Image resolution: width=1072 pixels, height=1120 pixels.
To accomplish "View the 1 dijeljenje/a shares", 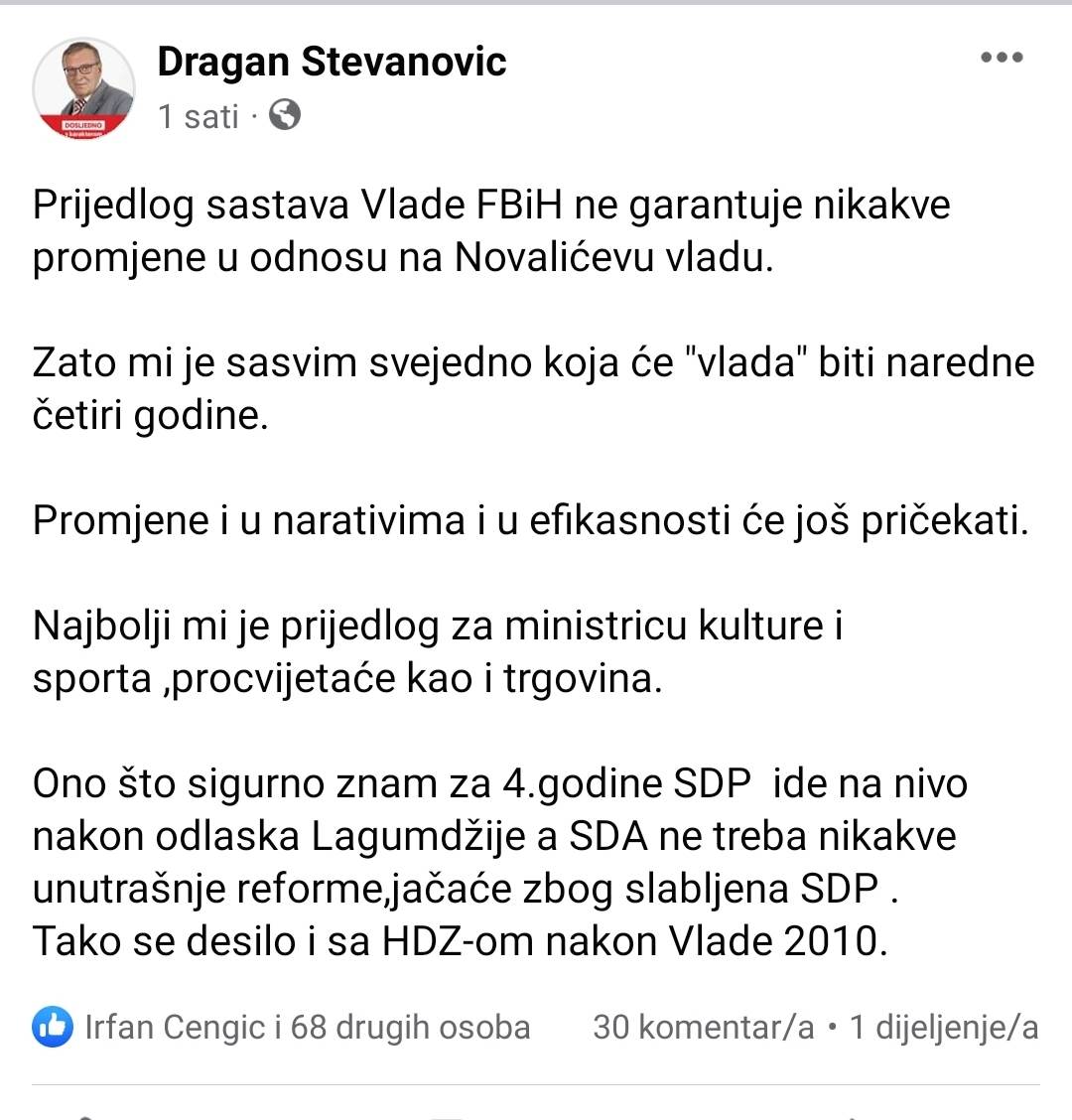I will tap(944, 1027).
